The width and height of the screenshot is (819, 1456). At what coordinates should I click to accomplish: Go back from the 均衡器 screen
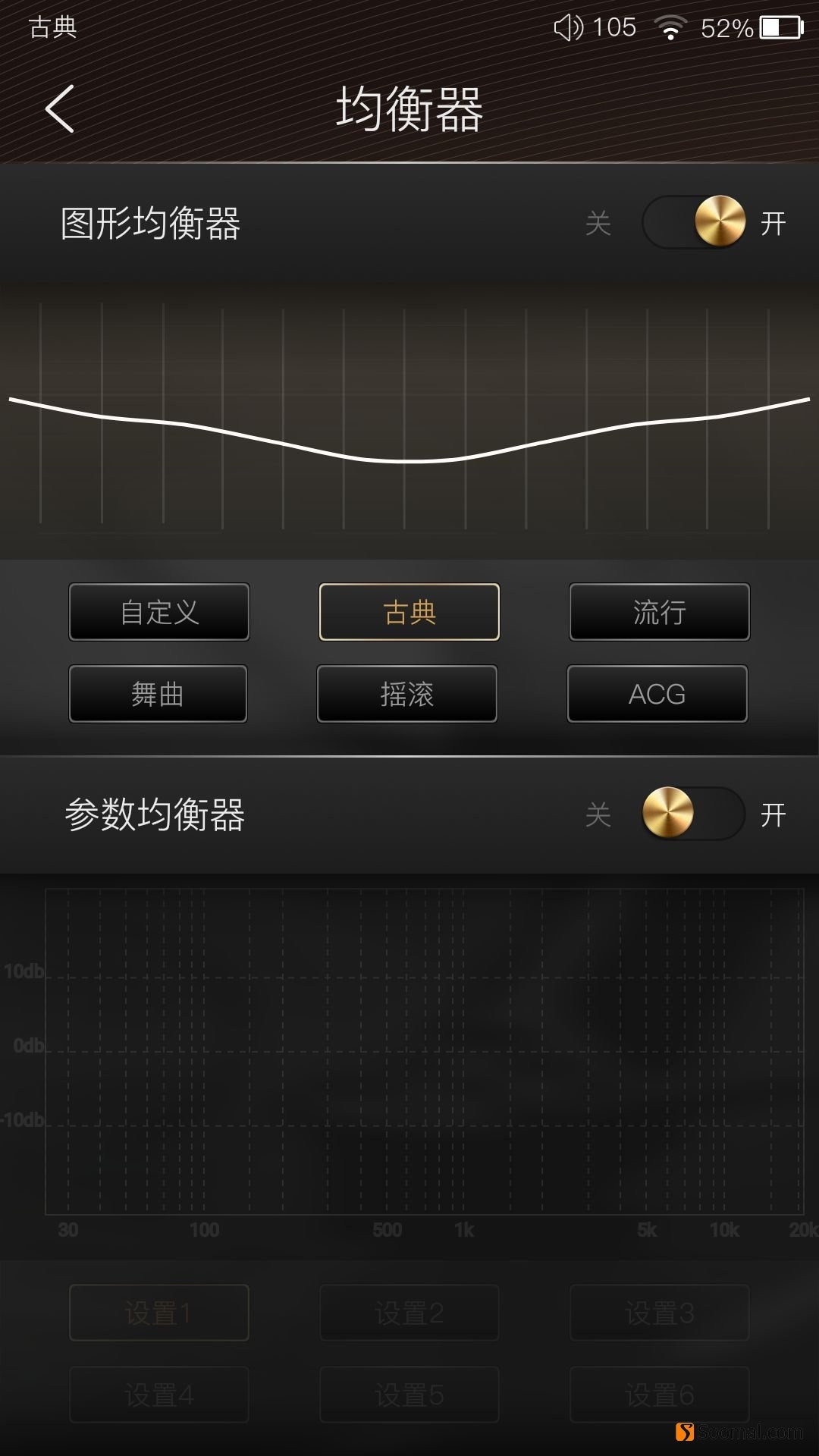59,109
